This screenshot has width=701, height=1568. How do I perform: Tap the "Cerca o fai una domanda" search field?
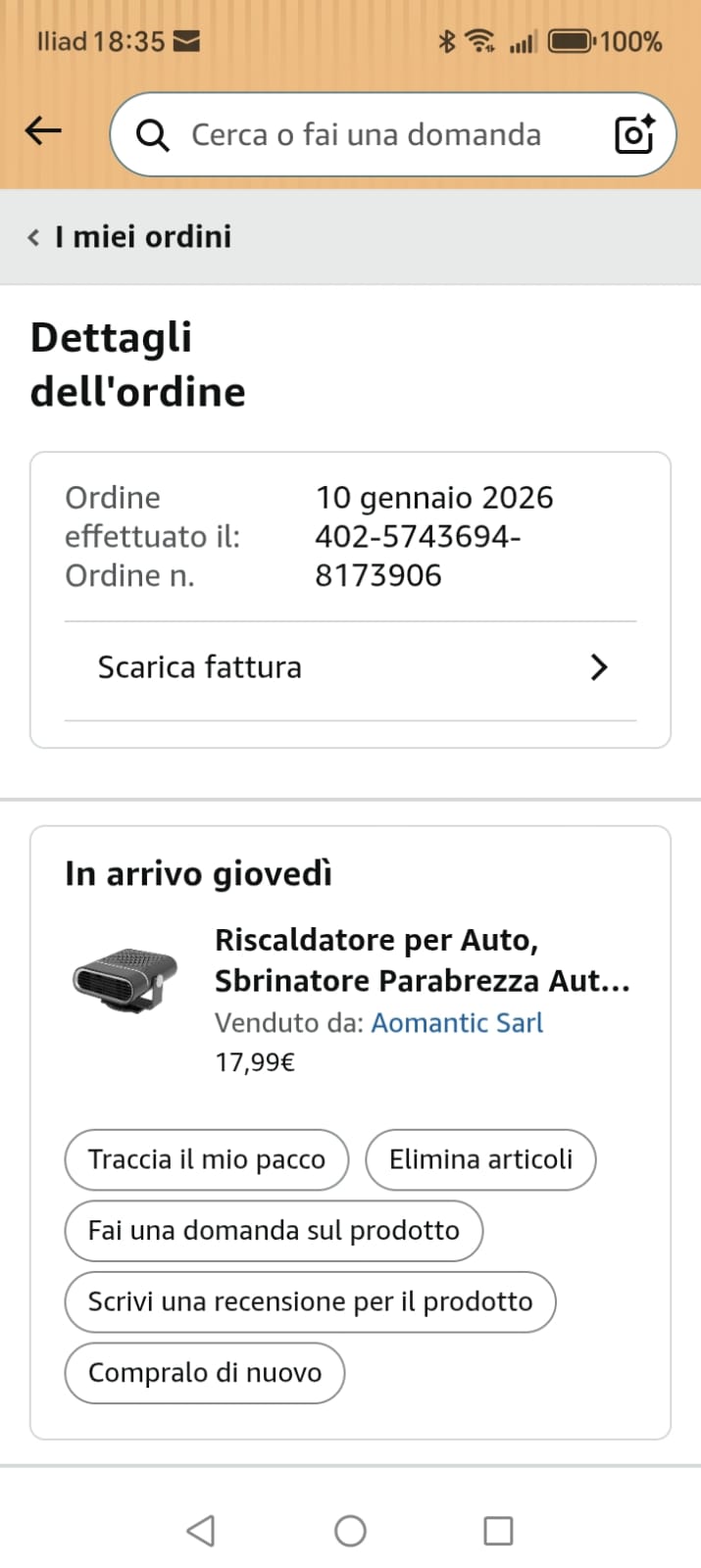365,134
